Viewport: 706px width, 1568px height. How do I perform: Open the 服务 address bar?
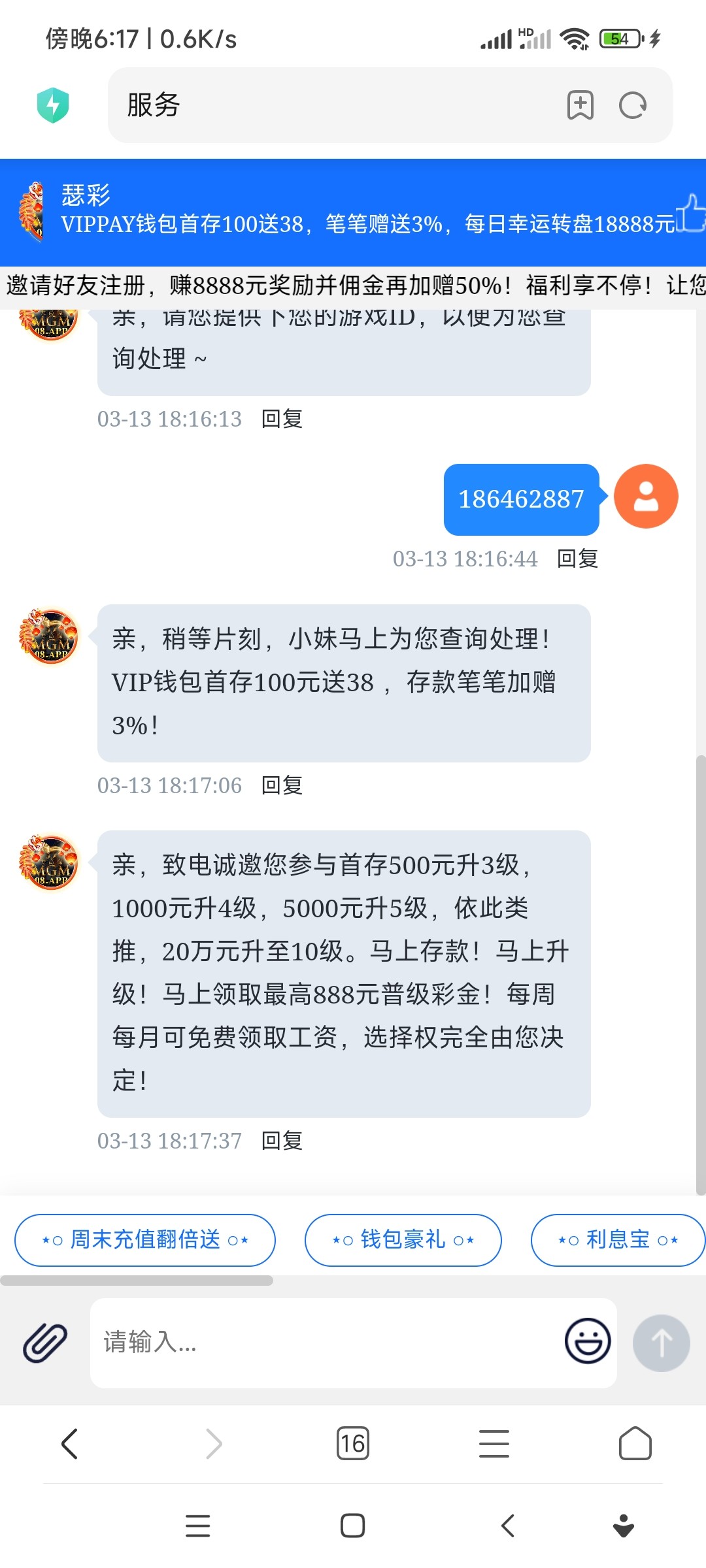pos(327,105)
